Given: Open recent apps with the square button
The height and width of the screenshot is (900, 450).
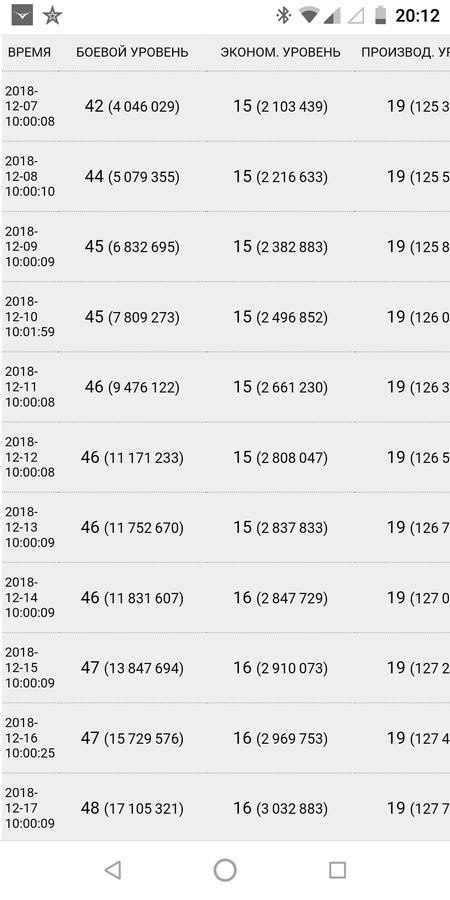Looking at the screenshot, I should pos(337,870).
